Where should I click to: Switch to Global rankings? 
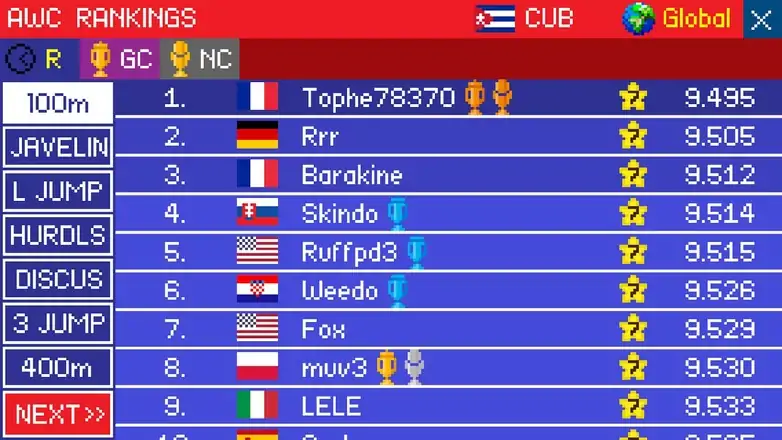(x=678, y=19)
